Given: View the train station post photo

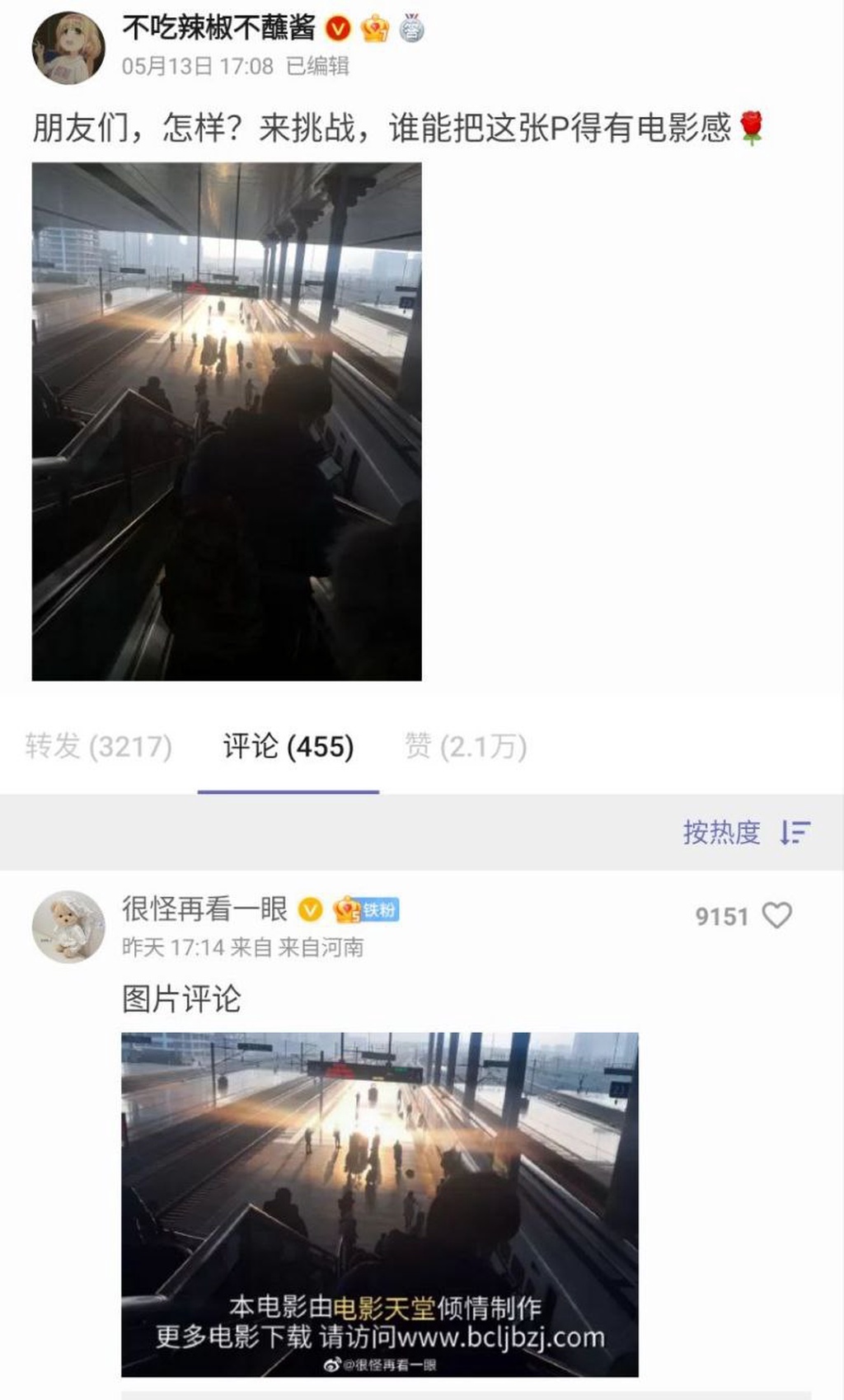Looking at the screenshot, I should tap(227, 420).
